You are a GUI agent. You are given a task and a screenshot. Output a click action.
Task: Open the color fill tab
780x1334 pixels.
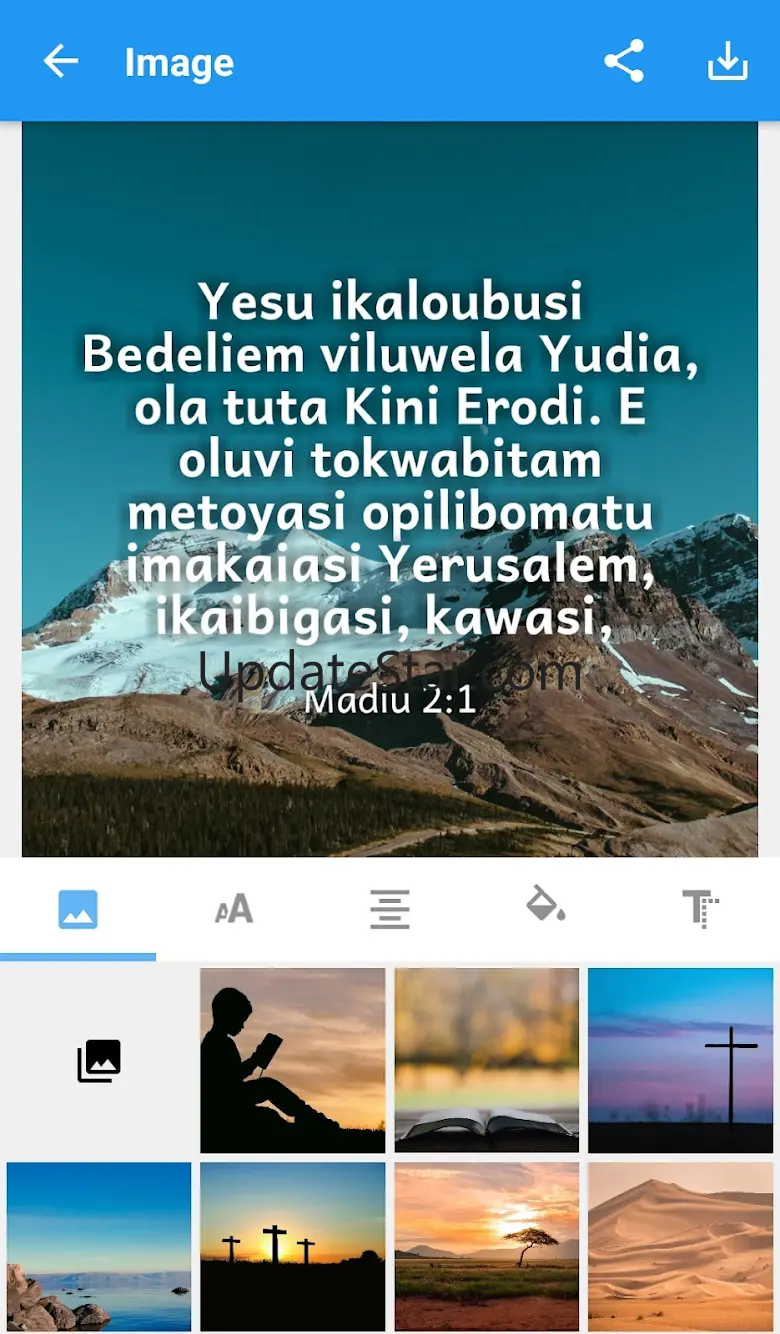[x=546, y=909]
